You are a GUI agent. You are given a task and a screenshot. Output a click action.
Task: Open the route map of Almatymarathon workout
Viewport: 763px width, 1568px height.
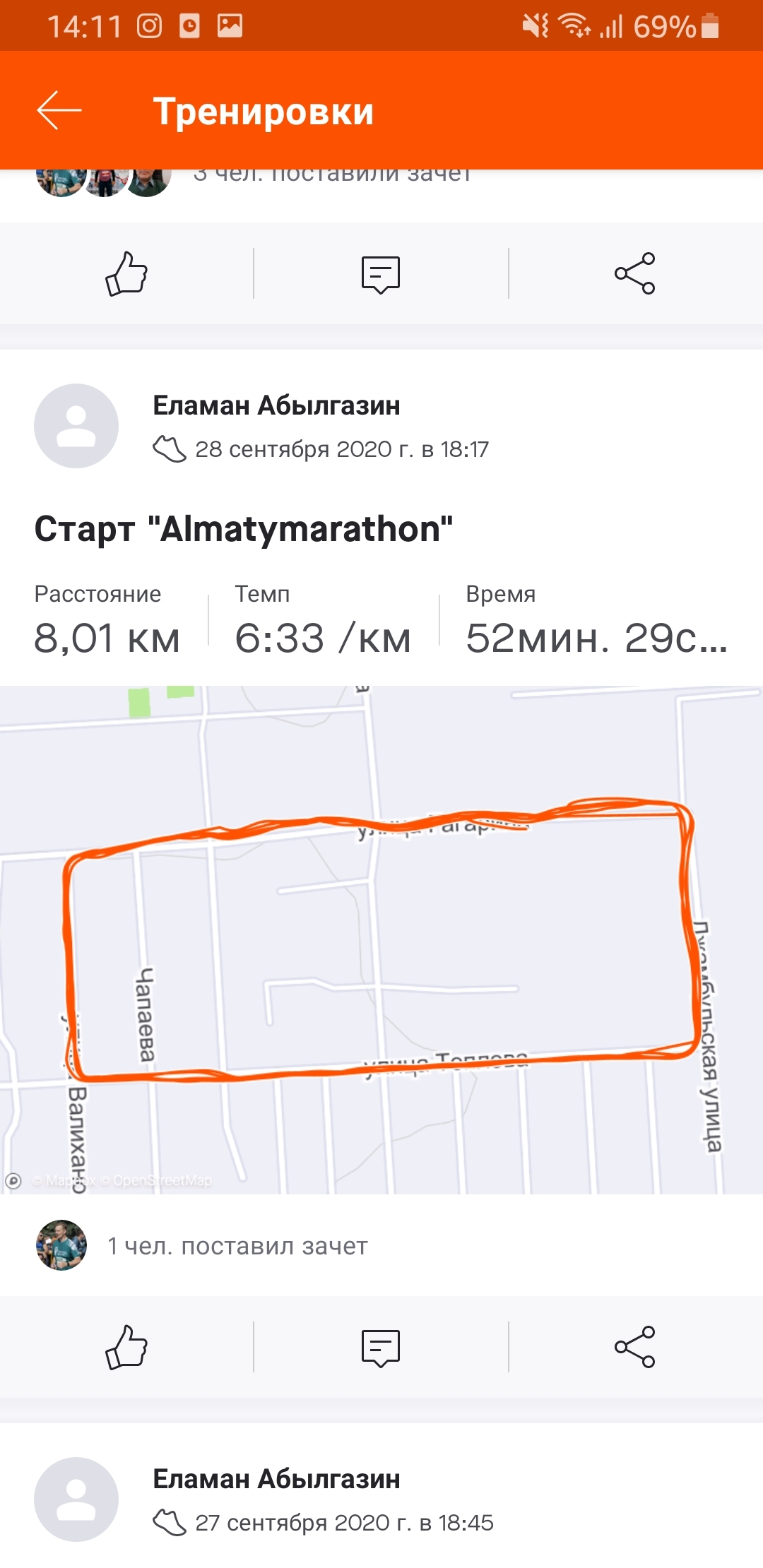(x=381, y=939)
